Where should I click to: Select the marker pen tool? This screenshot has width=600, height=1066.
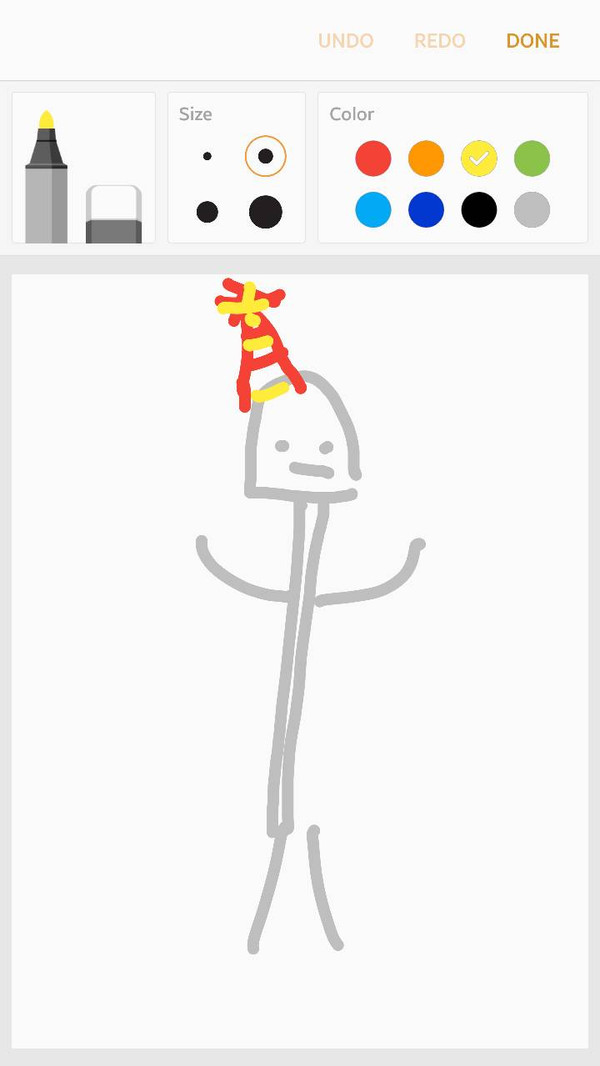pos(46,180)
